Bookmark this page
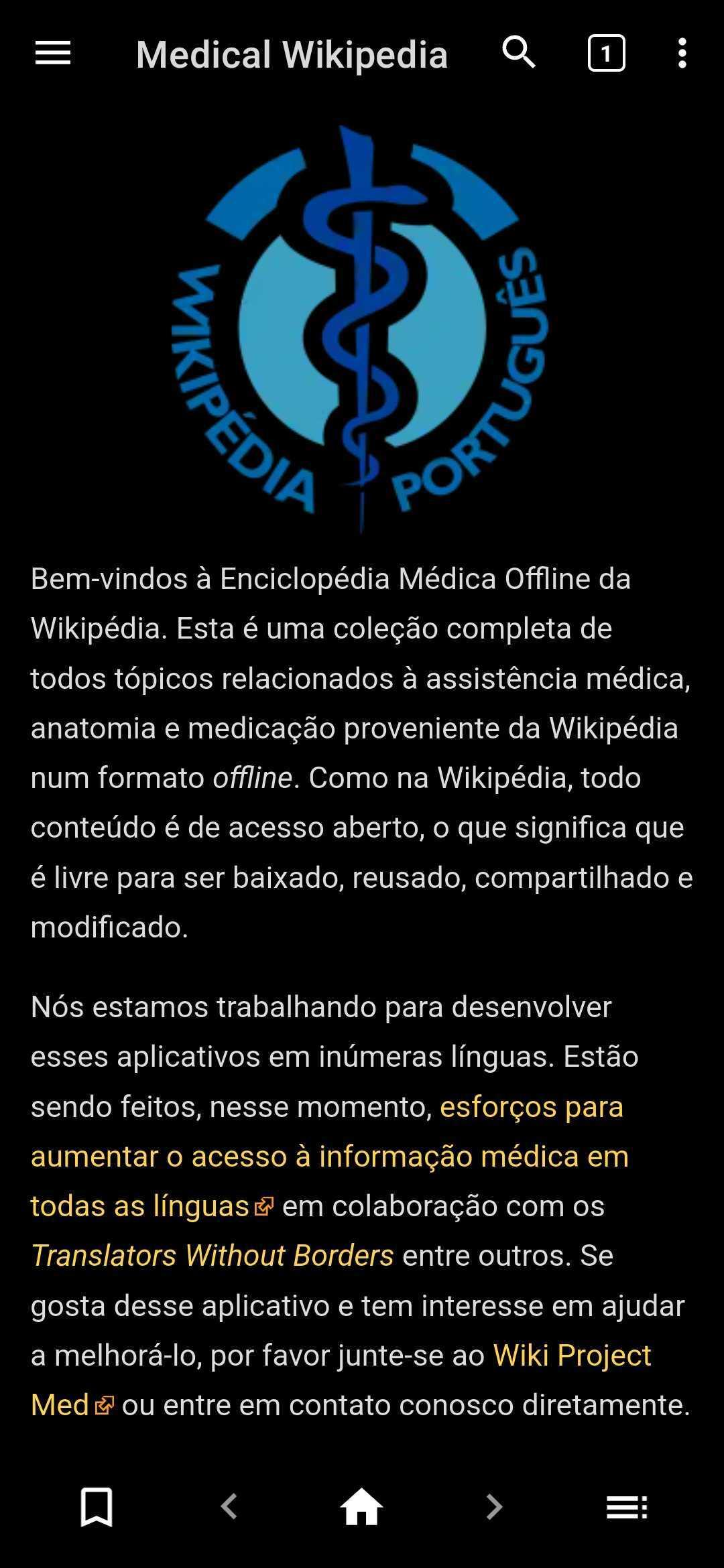Image resolution: width=724 pixels, height=1568 pixels. (97, 1507)
